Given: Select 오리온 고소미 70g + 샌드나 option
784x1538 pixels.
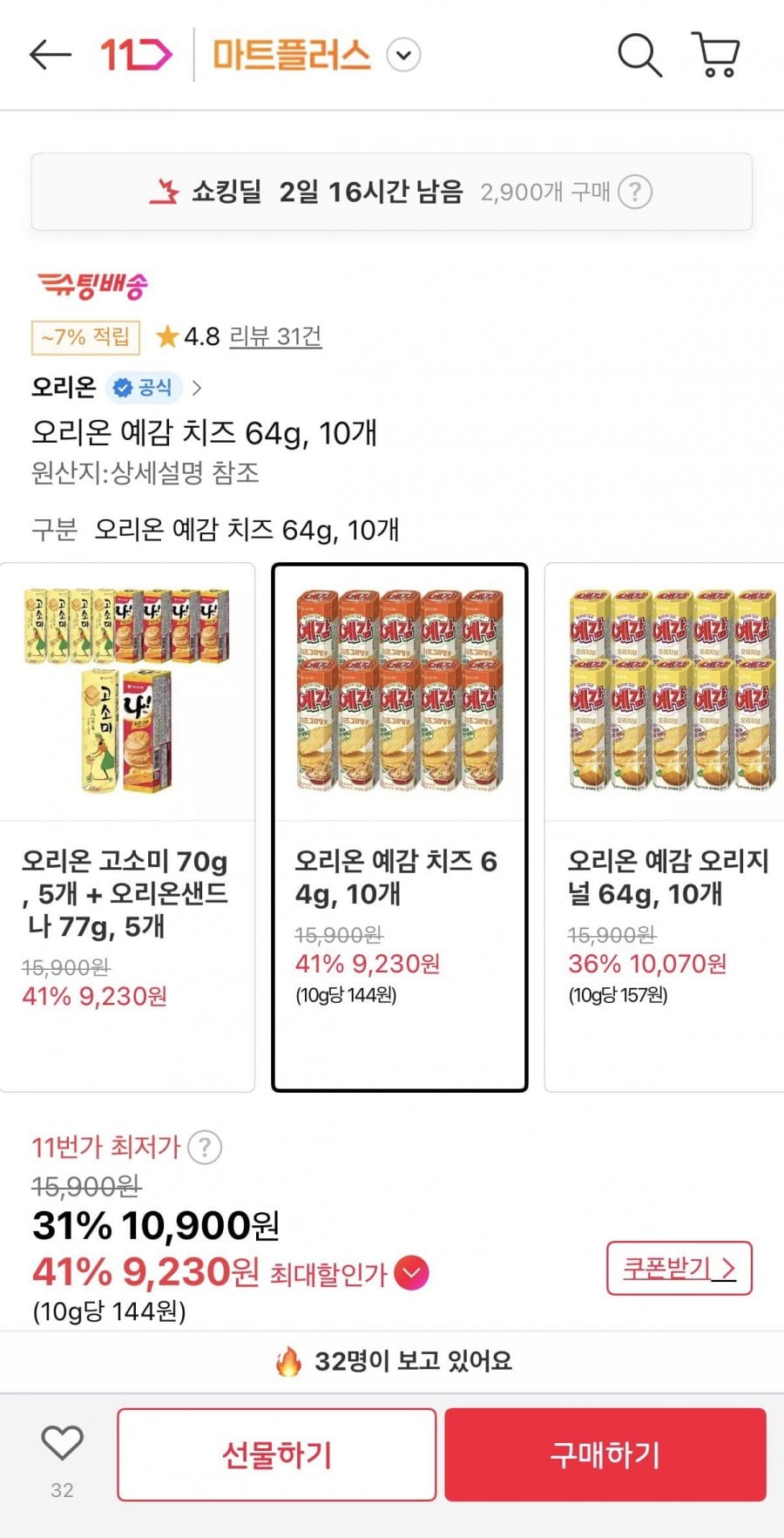Looking at the screenshot, I should click(x=127, y=826).
